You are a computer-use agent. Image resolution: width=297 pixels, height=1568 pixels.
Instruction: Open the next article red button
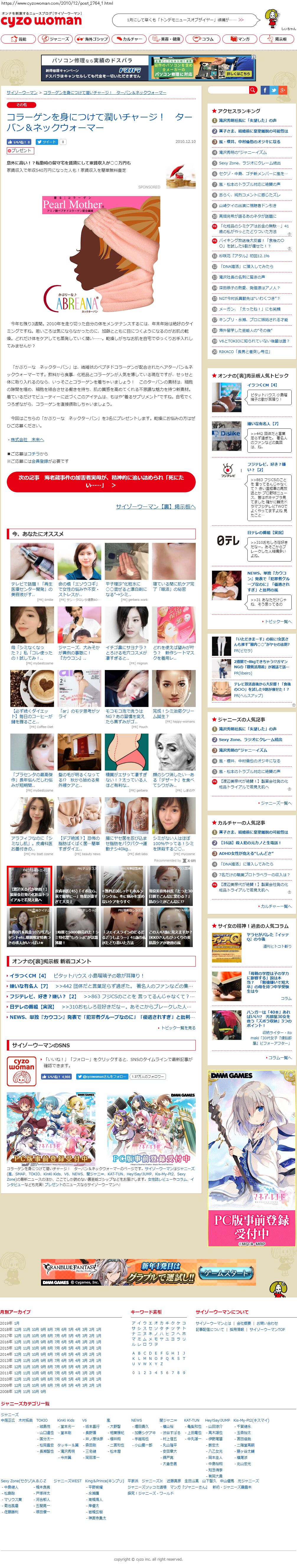(101, 481)
